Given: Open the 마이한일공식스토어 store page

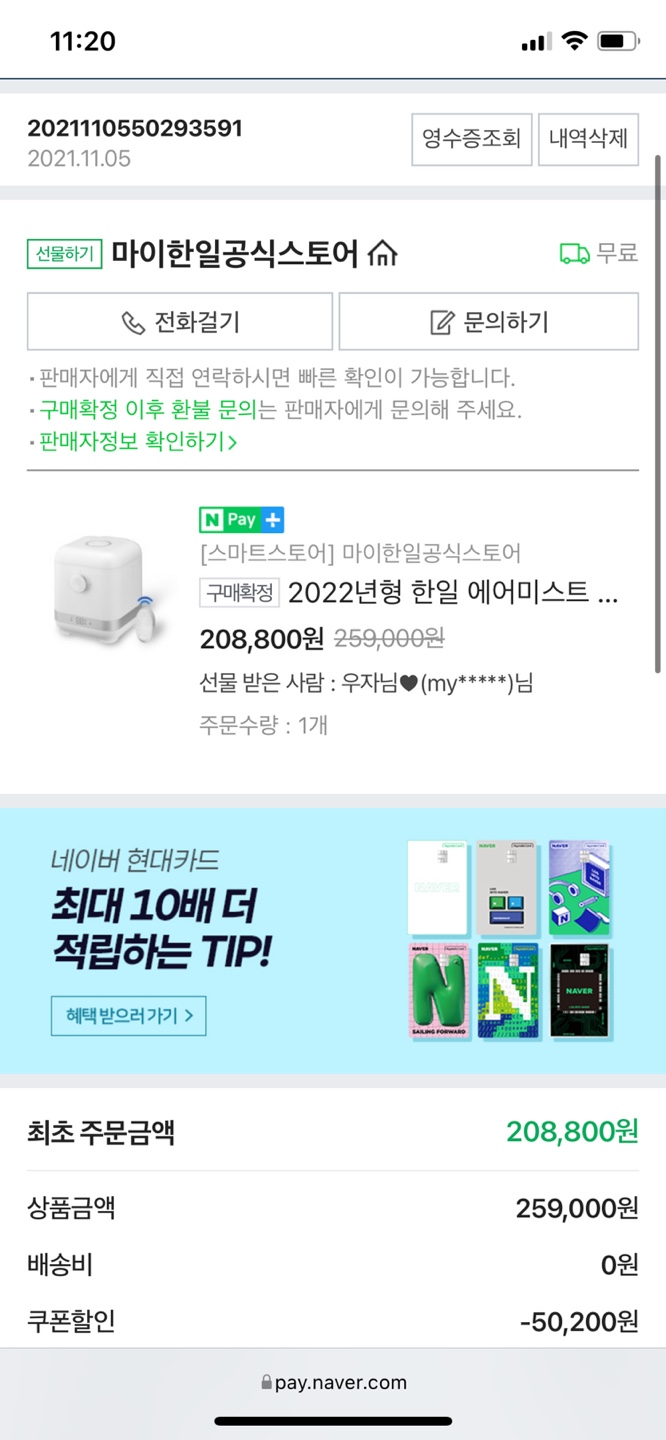Looking at the screenshot, I should pyautogui.click(x=254, y=254).
